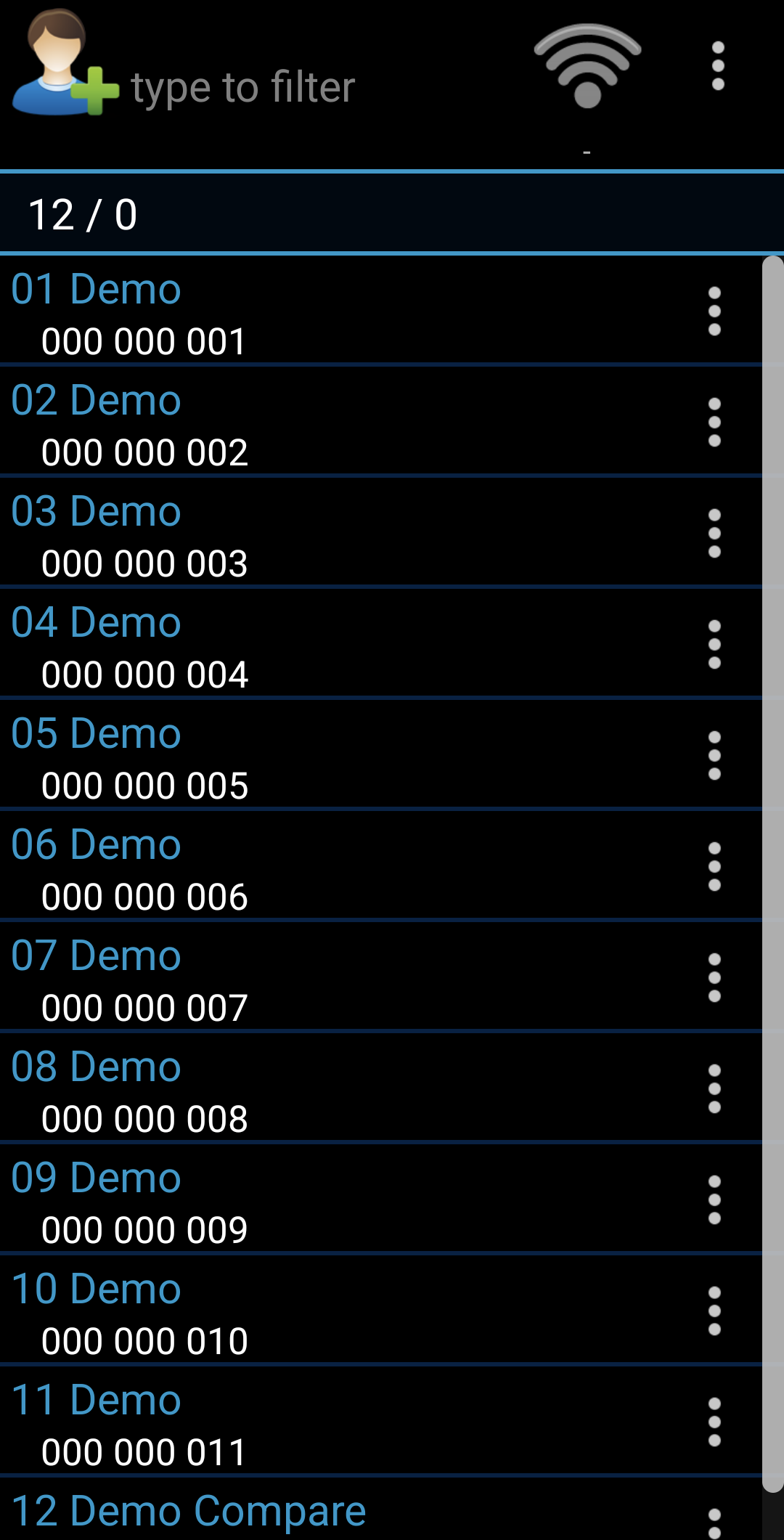
Task: Tap the add contact icon
Action: [64, 65]
